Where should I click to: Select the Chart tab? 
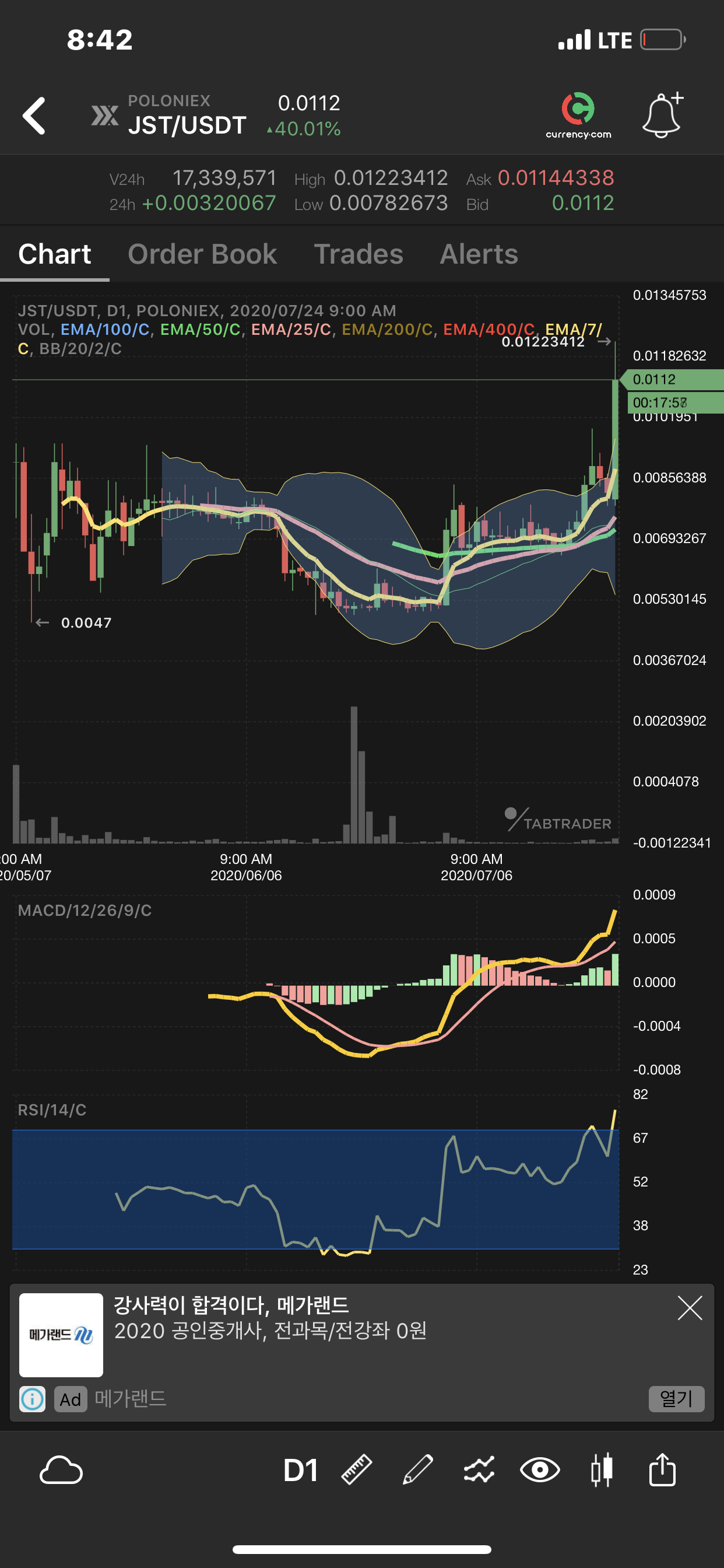point(55,254)
